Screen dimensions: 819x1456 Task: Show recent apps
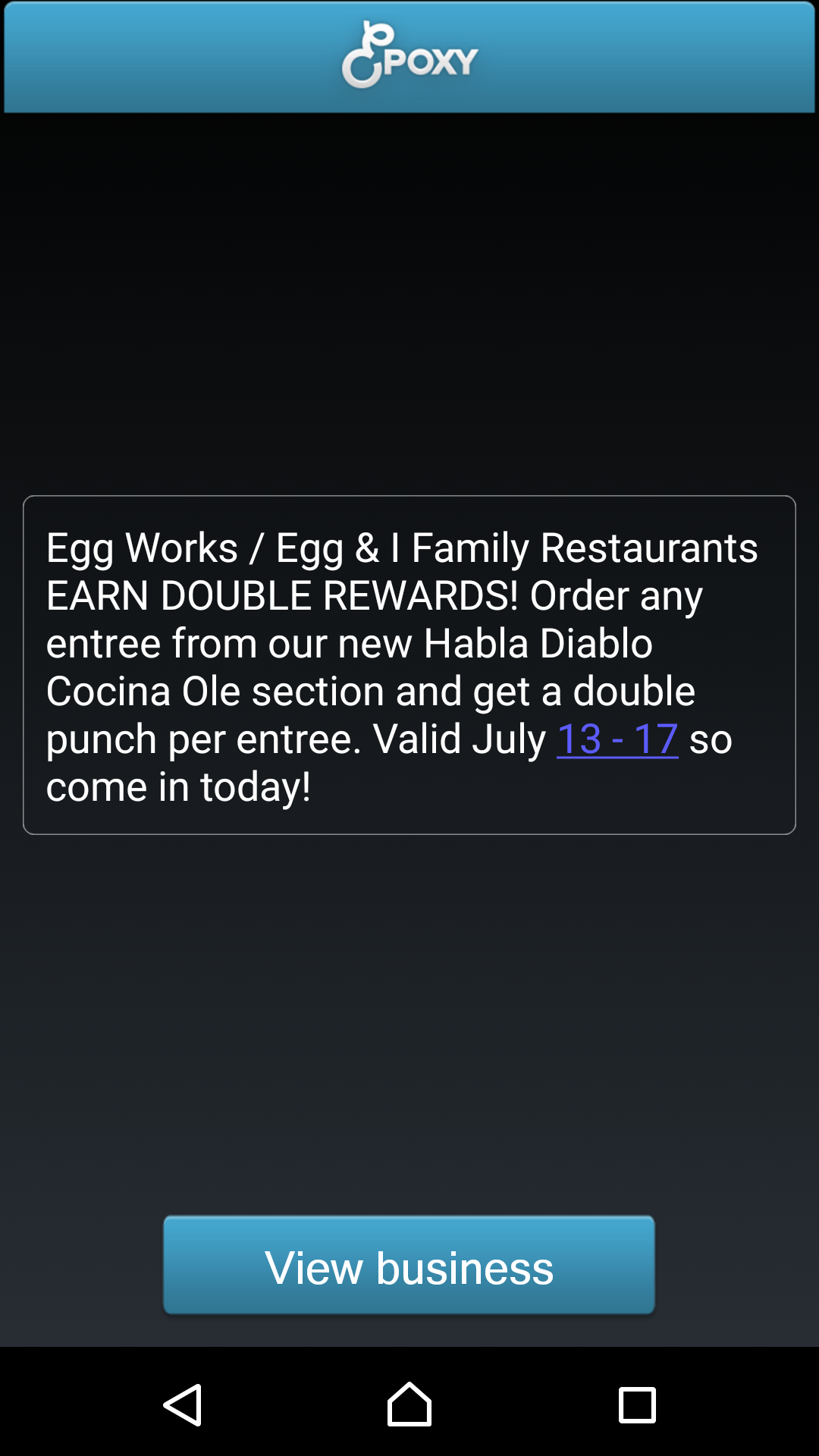(637, 1404)
